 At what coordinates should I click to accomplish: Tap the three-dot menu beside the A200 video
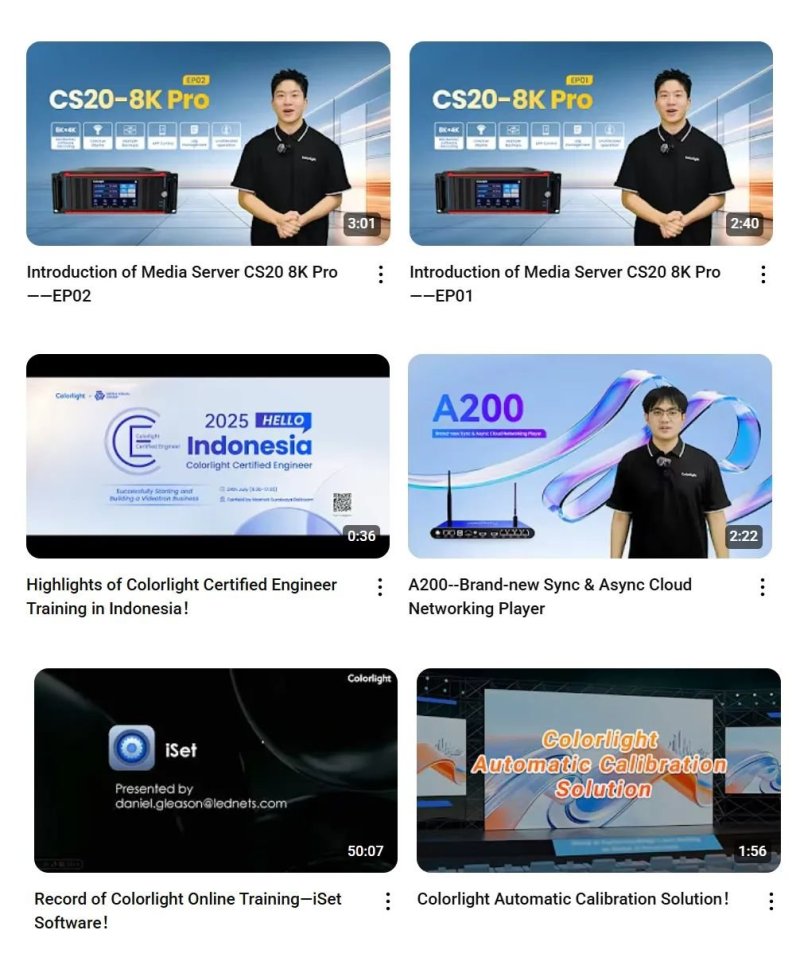(x=762, y=587)
